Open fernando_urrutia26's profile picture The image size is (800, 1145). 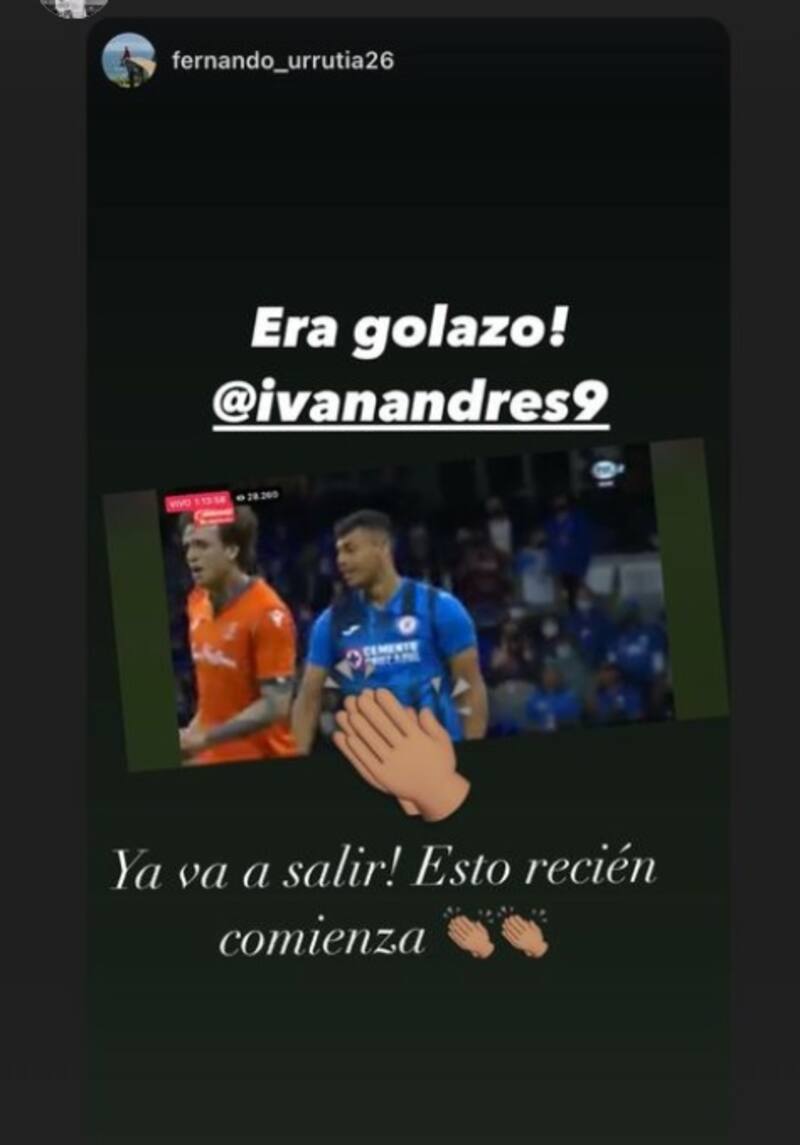(128, 60)
